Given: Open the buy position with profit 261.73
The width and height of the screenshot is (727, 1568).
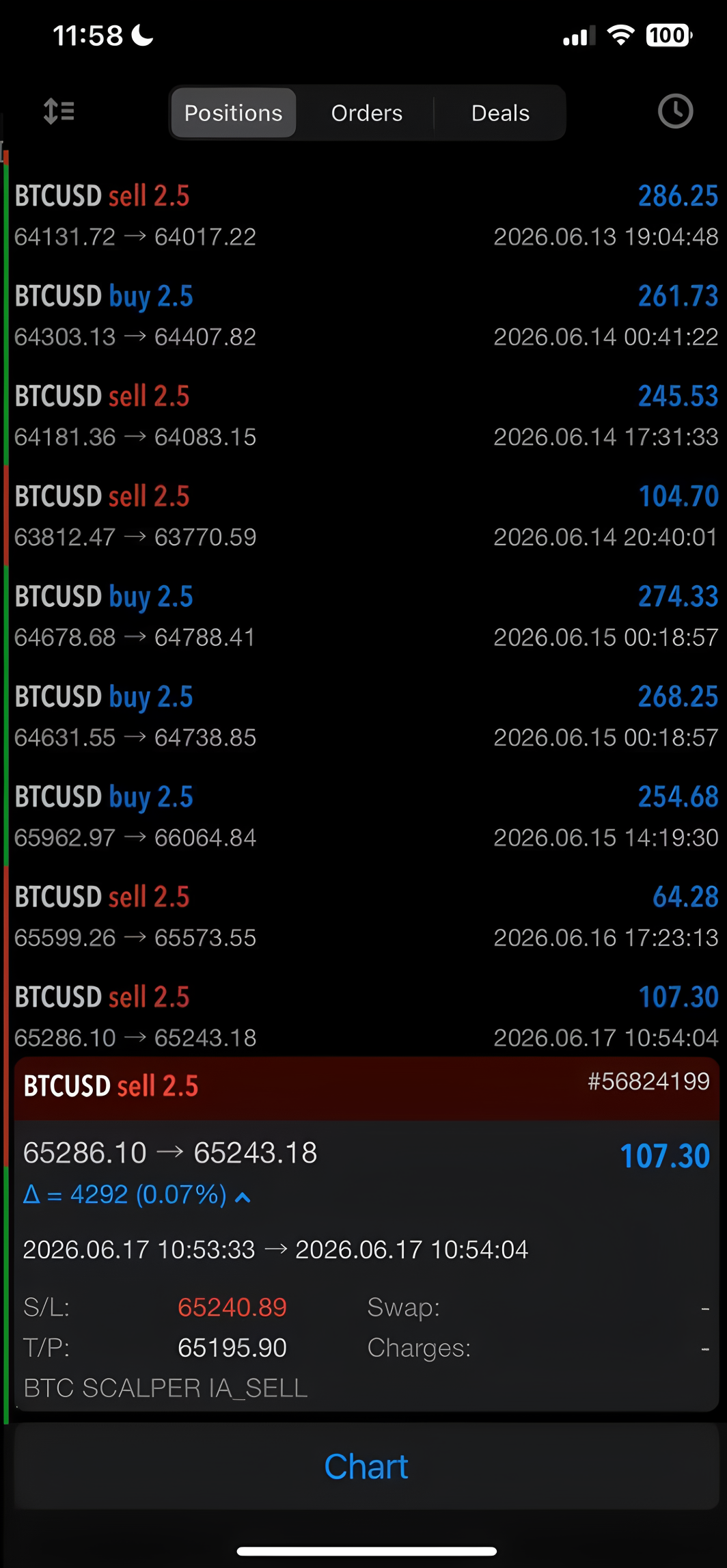Looking at the screenshot, I should click(366, 316).
